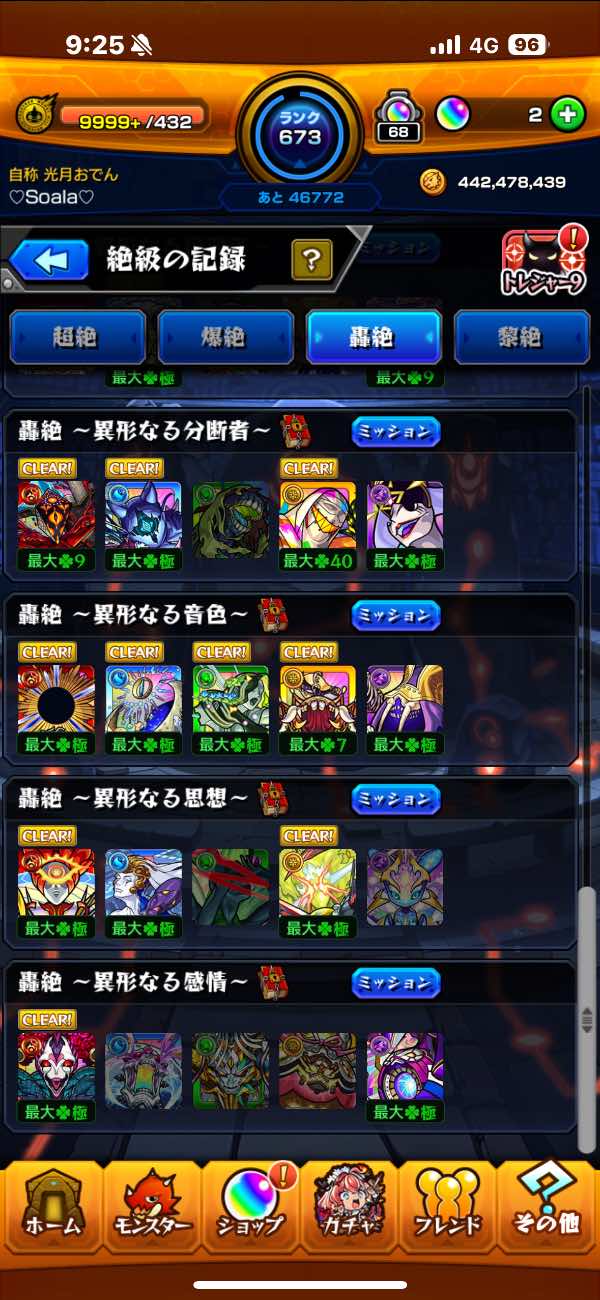Switch to the 黎絶 tab
This screenshot has width=600, height=1300.
521,337
